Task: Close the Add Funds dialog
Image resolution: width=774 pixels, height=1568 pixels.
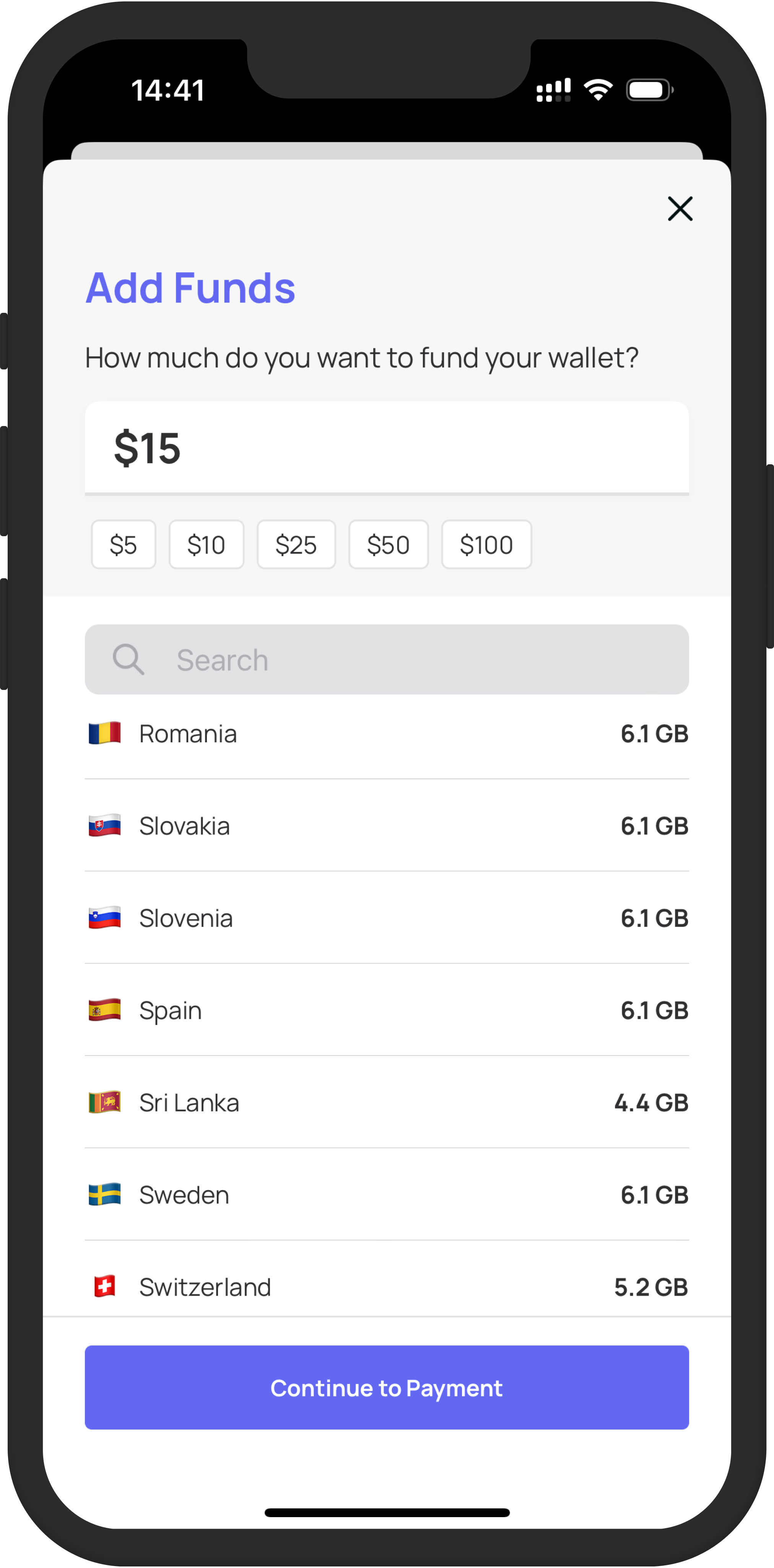Action: point(680,209)
